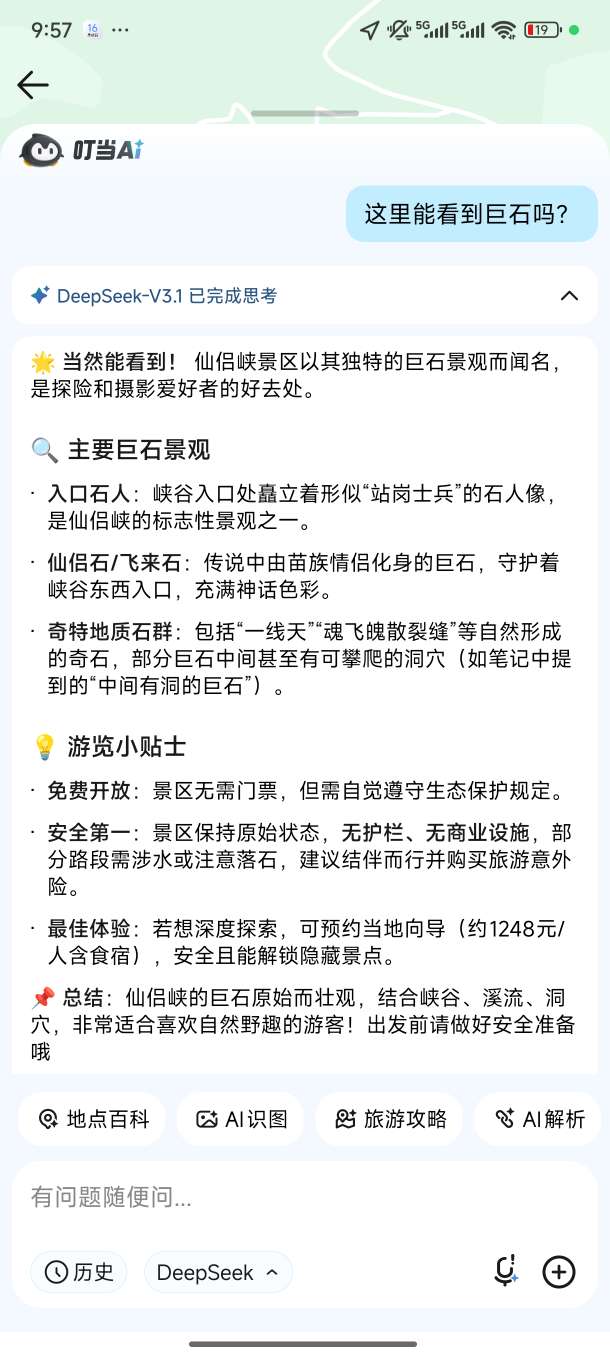Open the AI识图 image recognition chip

pos(242,1119)
